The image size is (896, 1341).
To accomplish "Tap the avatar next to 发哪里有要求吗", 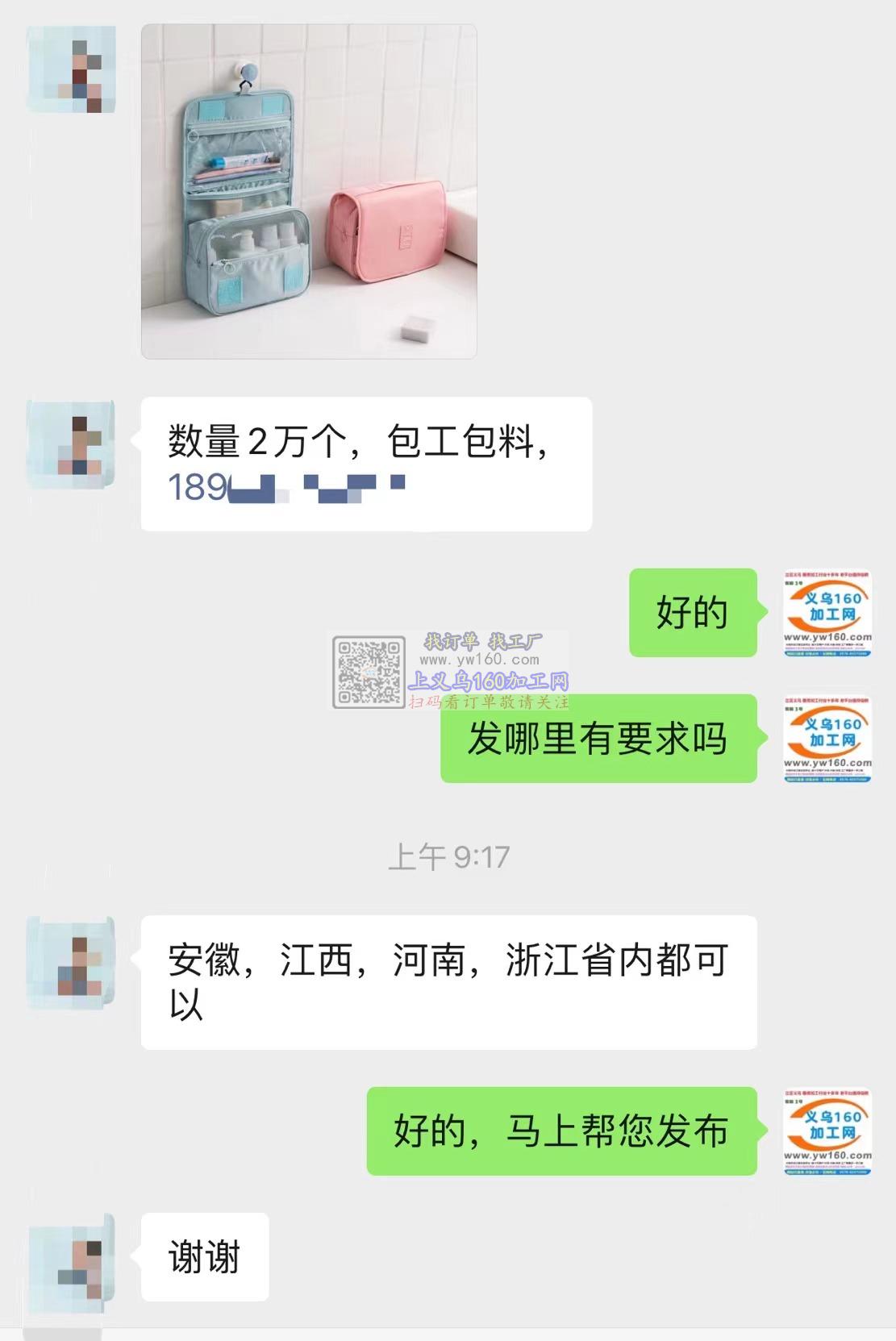I will pos(827,739).
